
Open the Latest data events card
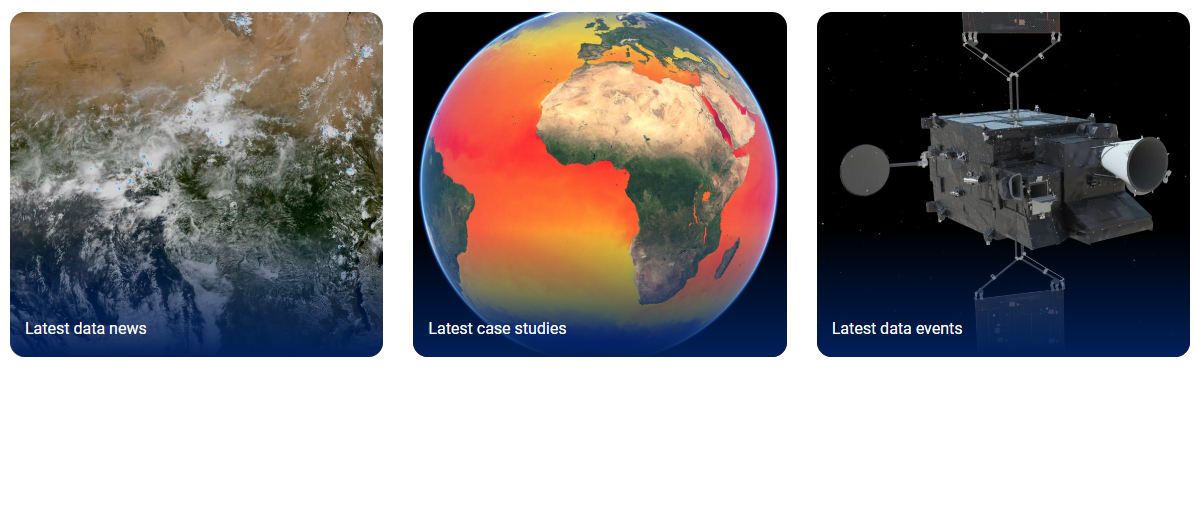tap(1002, 185)
